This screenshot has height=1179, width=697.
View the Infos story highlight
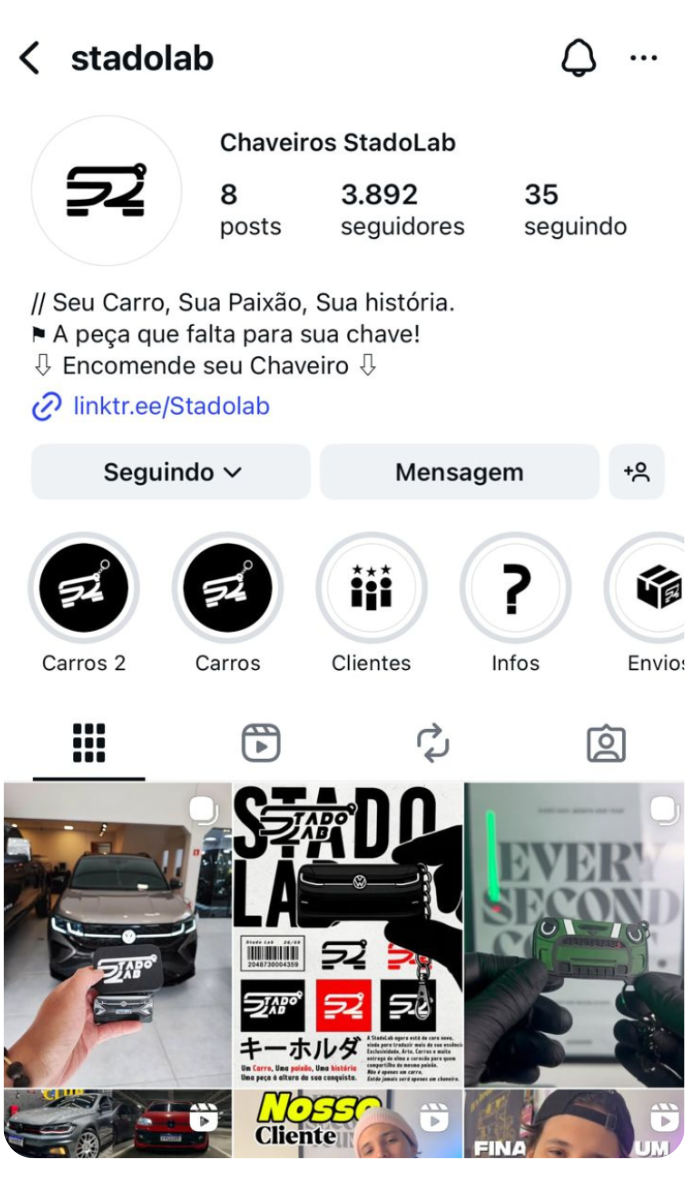(x=516, y=588)
